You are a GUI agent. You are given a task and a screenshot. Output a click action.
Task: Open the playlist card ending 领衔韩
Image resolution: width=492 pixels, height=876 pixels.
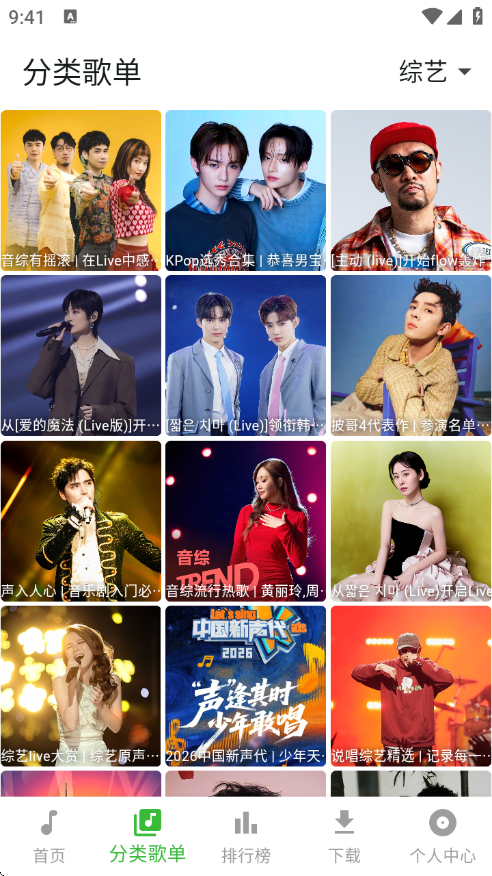pyautogui.click(x=246, y=355)
